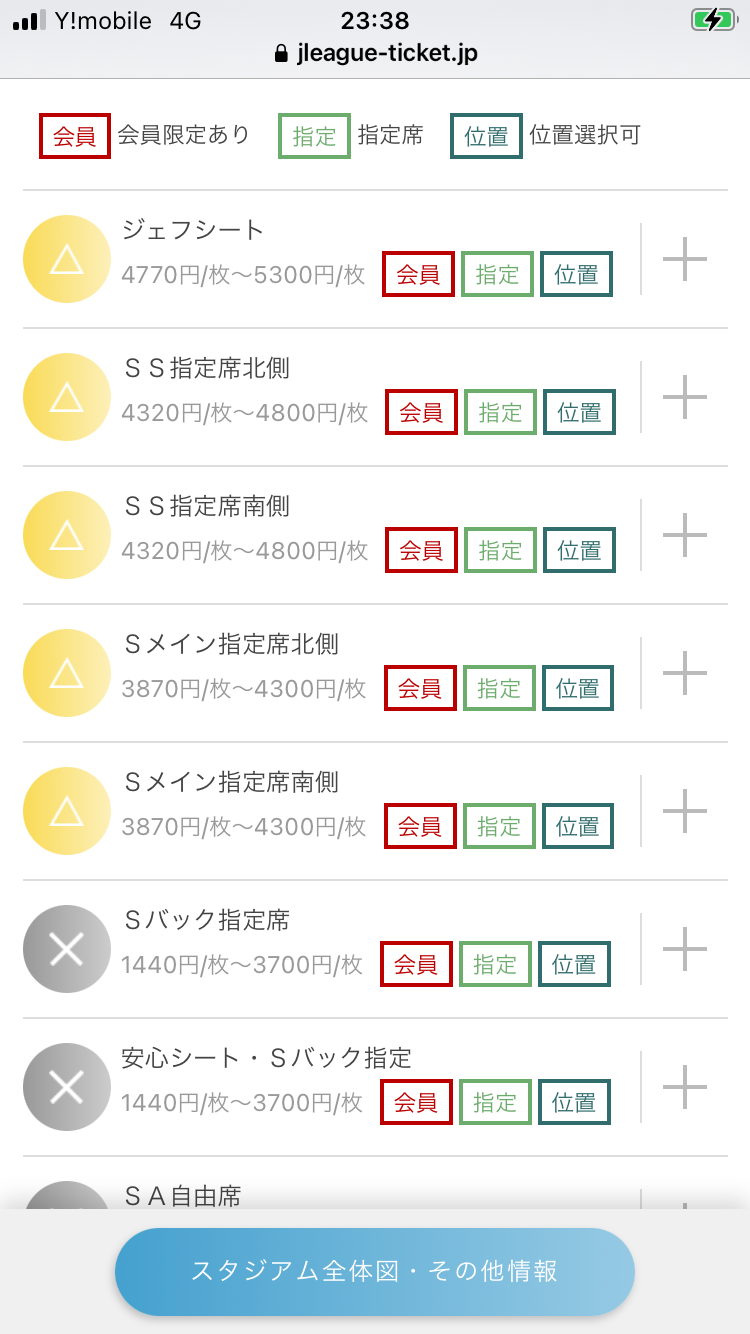Open the plus for ＳＳ指定席南側
Image resolution: width=750 pixels, height=1334 pixels.
click(x=685, y=536)
